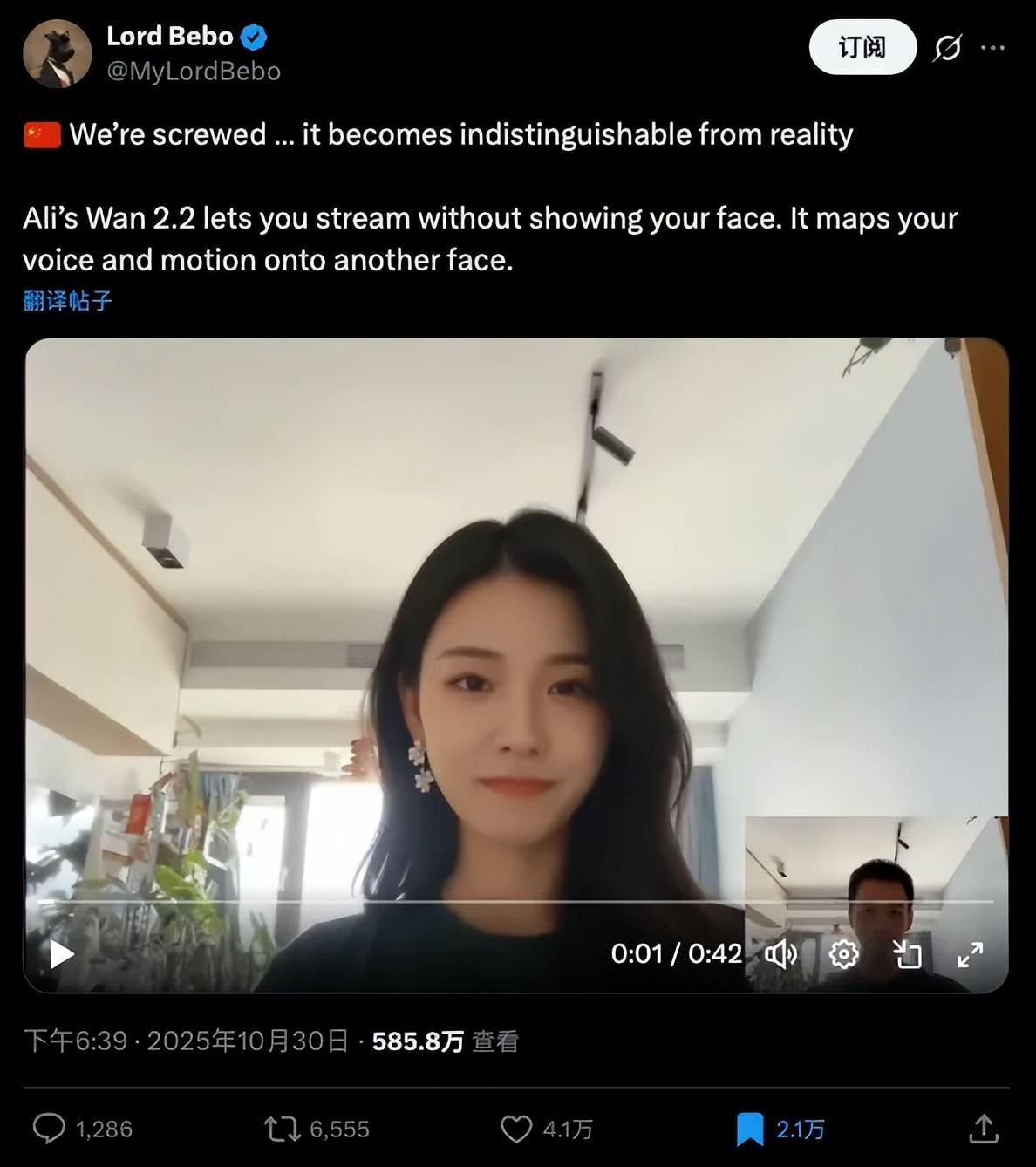Open the @MyLordBebo handle
The image size is (1036, 1167).
click(194, 72)
